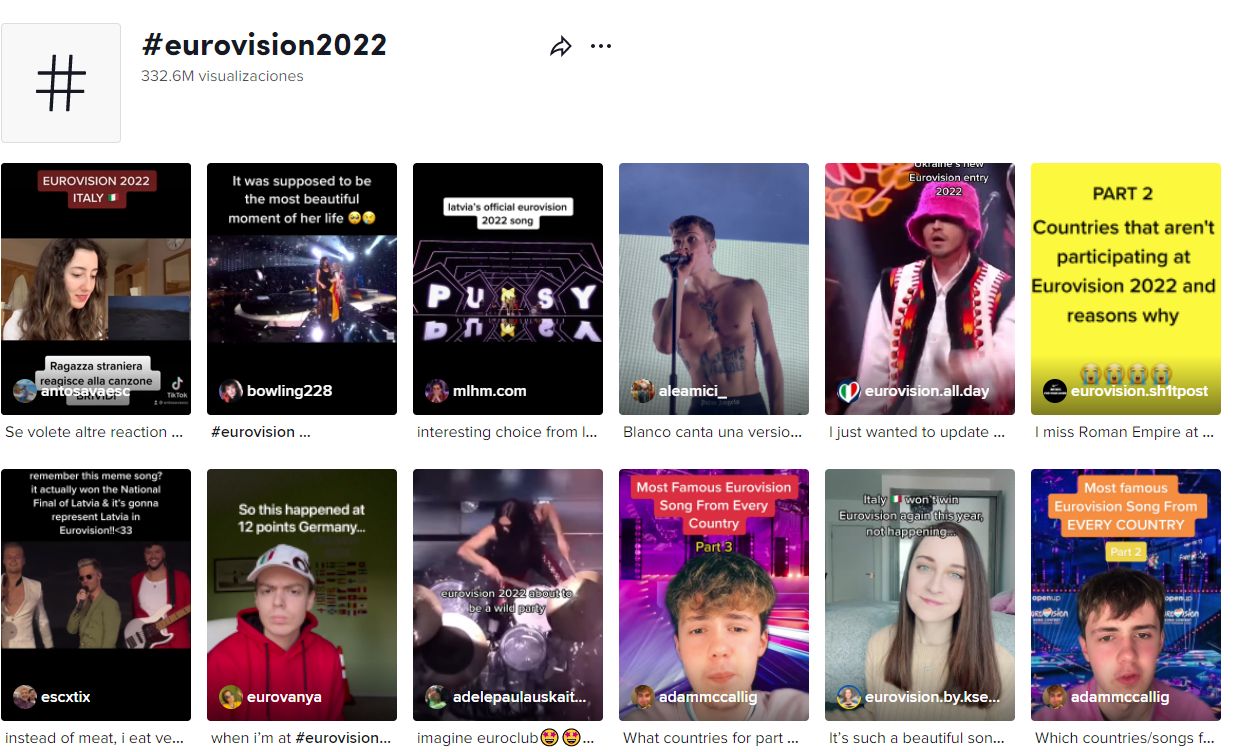Viewport: 1234px width, 752px height.
Task: Open antosavaesc's Eurovision 2022 Italy video
Action: [x=96, y=288]
